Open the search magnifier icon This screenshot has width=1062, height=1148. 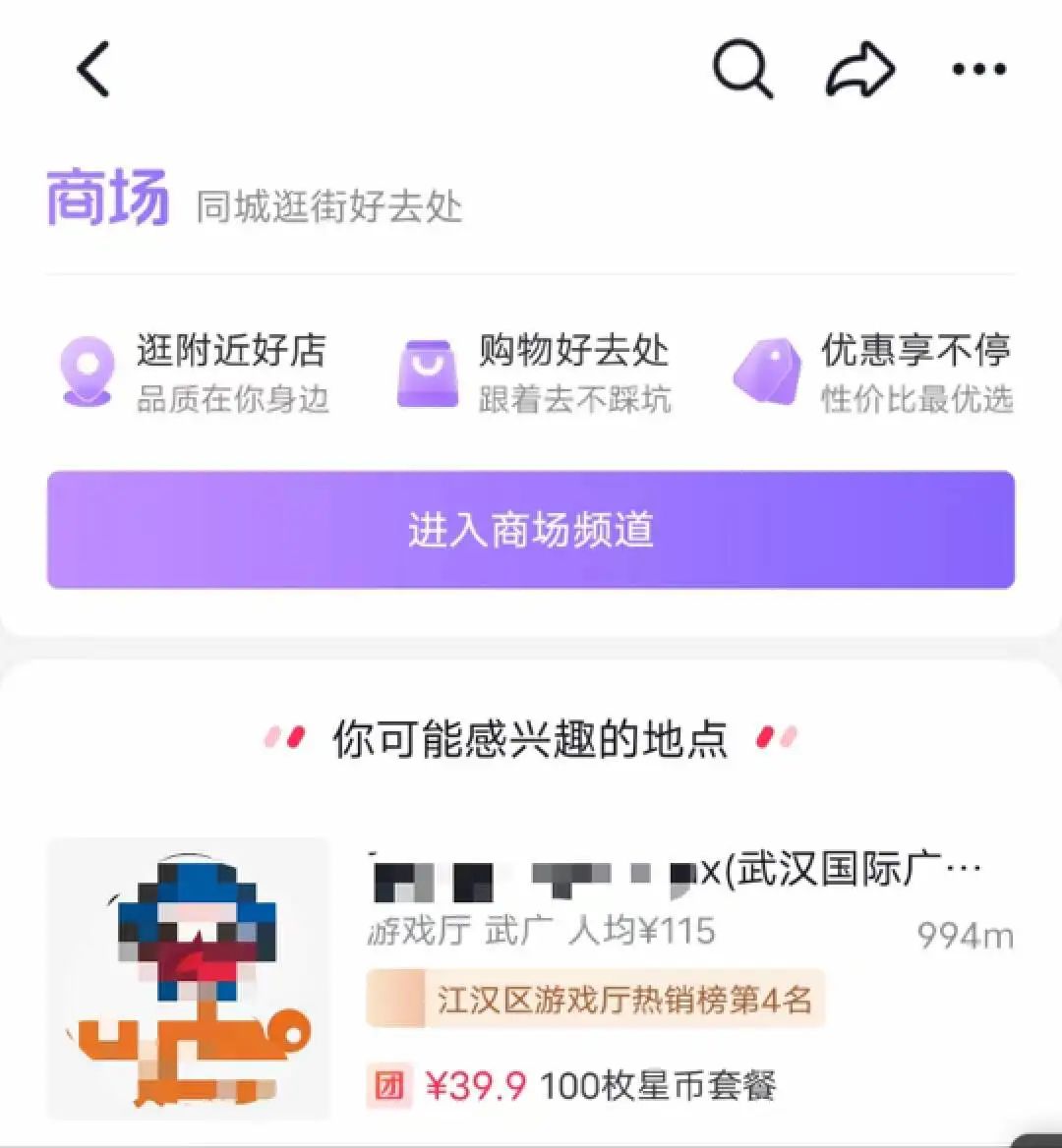click(741, 70)
